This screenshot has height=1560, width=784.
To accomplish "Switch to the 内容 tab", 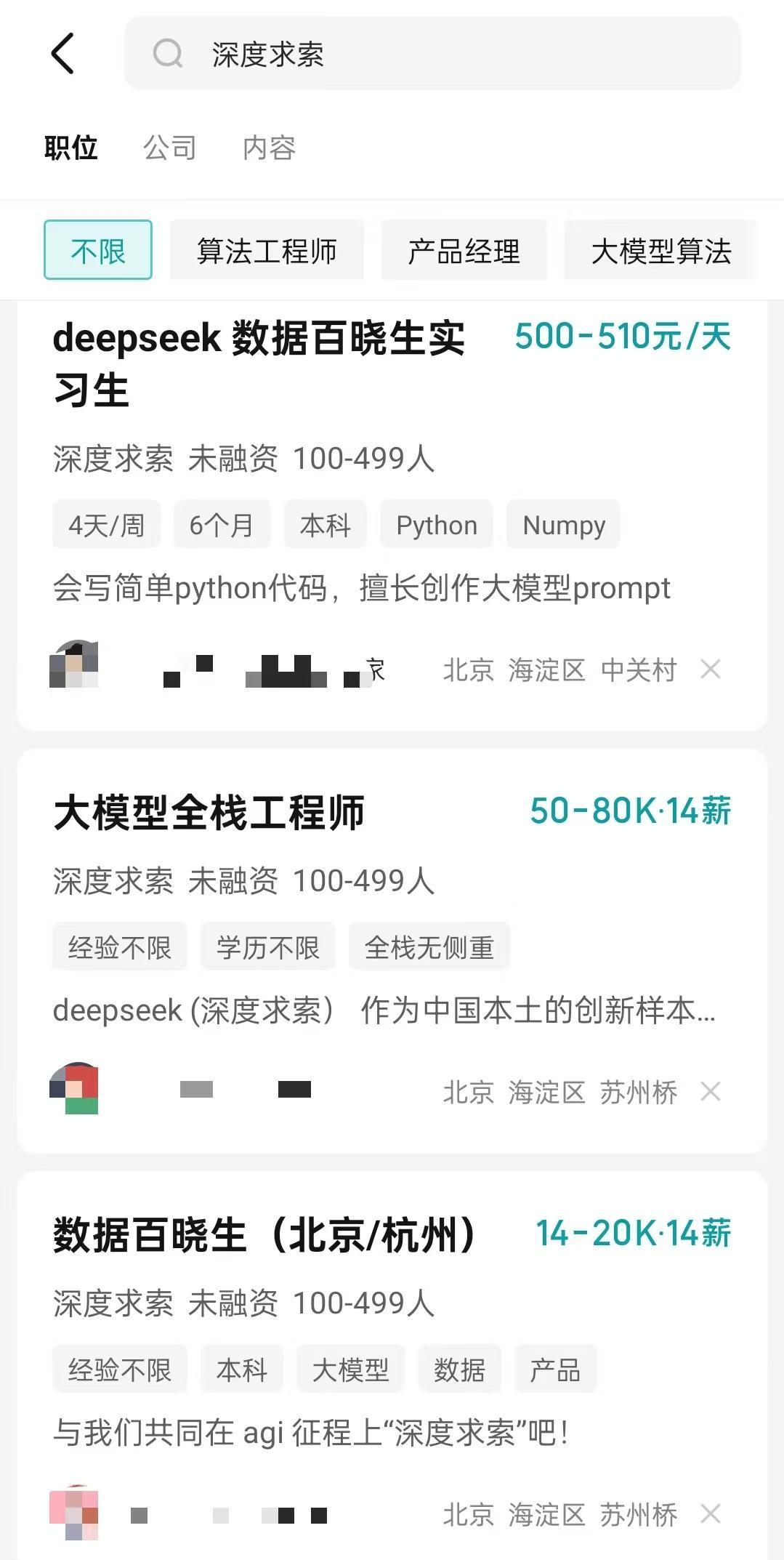I will point(270,148).
